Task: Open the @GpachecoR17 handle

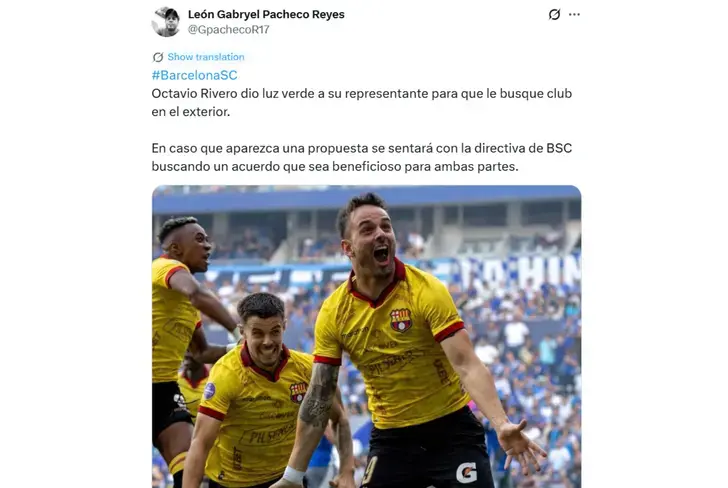Action: [228, 30]
